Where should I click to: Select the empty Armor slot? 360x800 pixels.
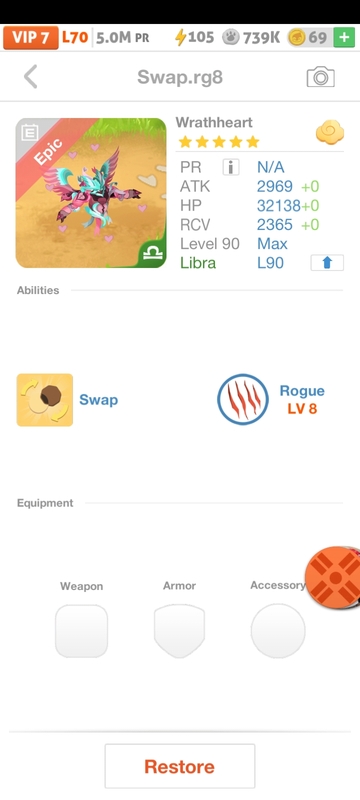(179, 631)
